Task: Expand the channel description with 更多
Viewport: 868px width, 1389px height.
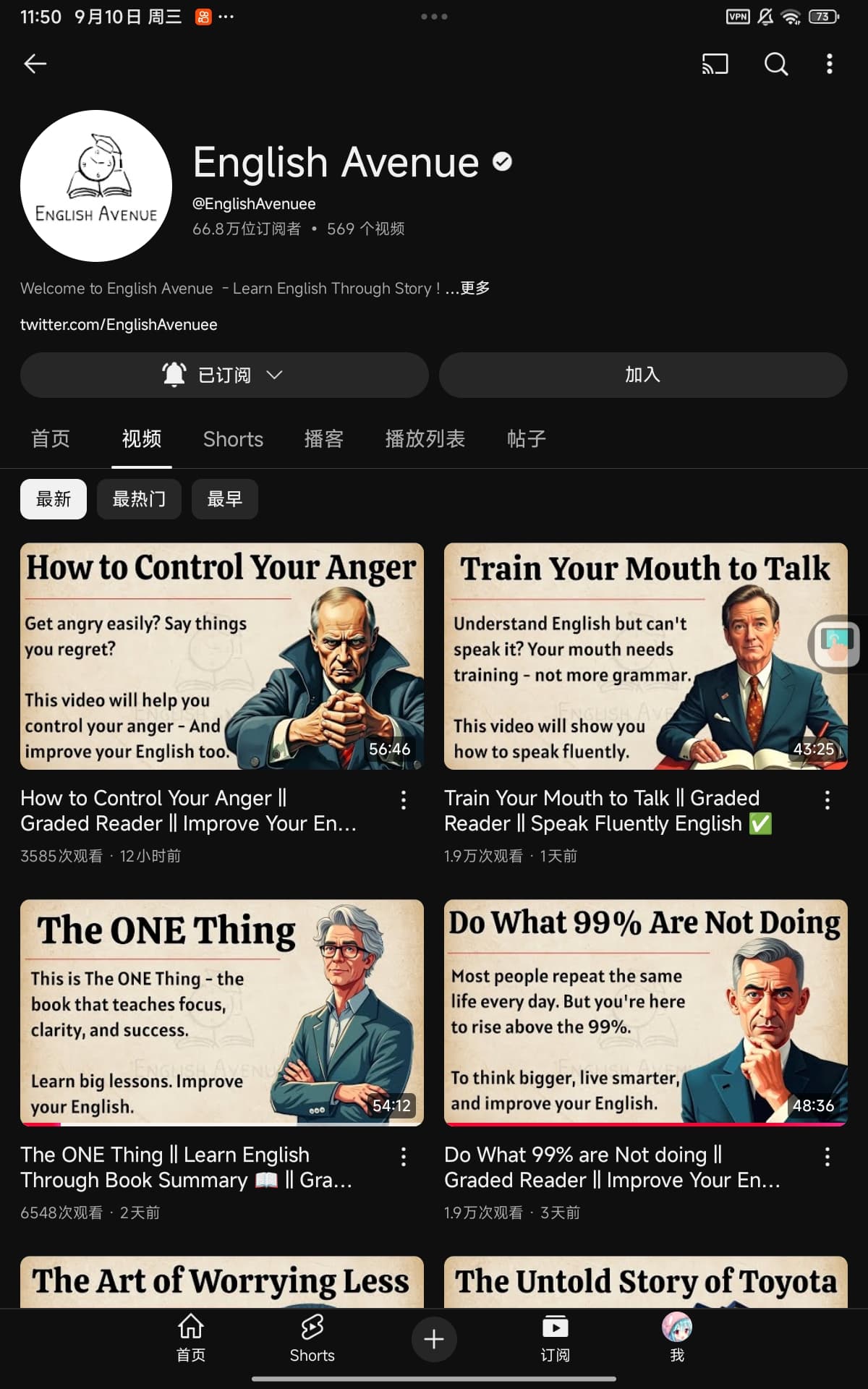Action: coord(475,288)
